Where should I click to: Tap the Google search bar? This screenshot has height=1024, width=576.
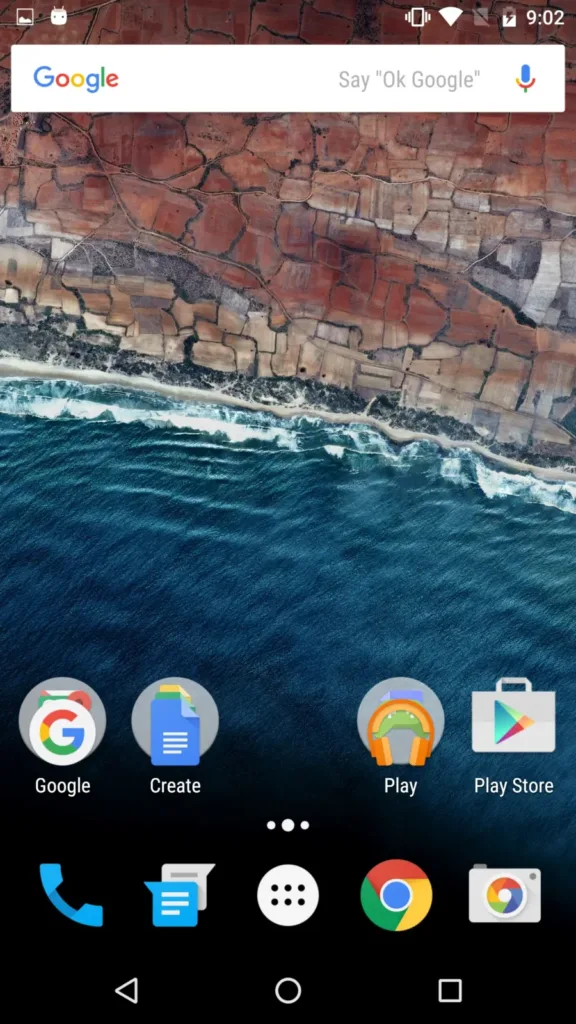click(x=287, y=78)
